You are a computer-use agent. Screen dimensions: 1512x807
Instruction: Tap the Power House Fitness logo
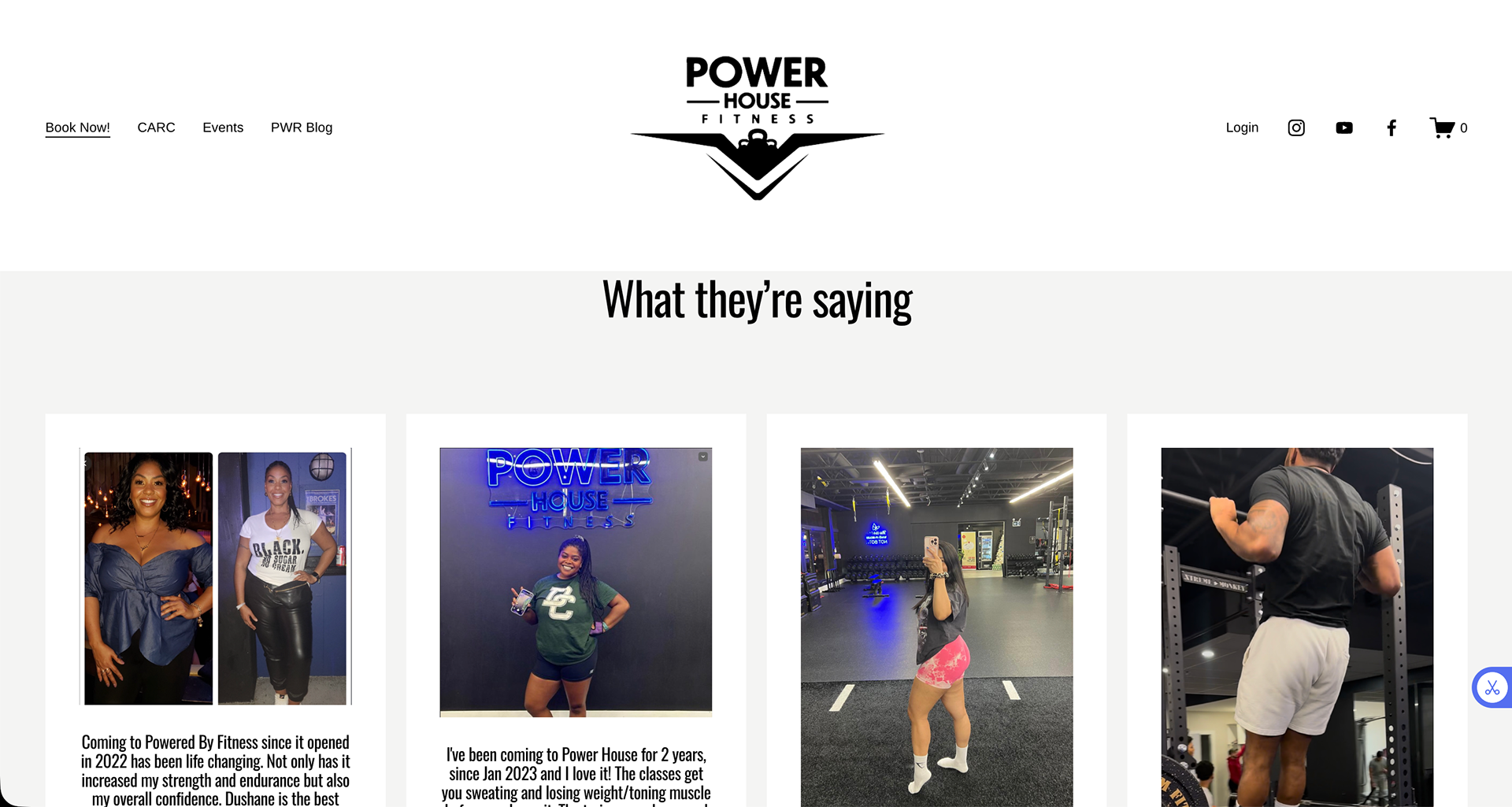point(757,128)
